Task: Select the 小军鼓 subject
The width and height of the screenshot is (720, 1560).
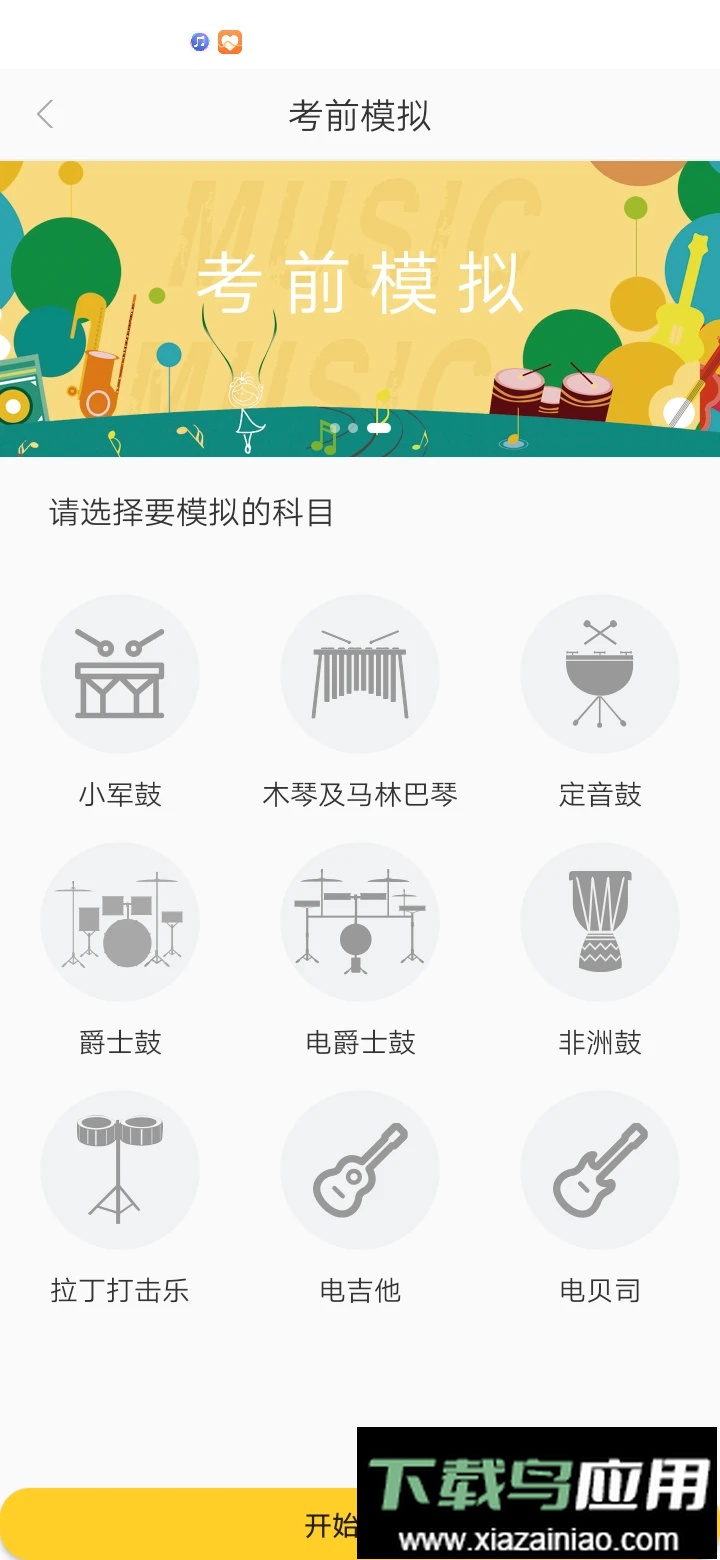Action: pyautogui.click(x=120, y=674)
